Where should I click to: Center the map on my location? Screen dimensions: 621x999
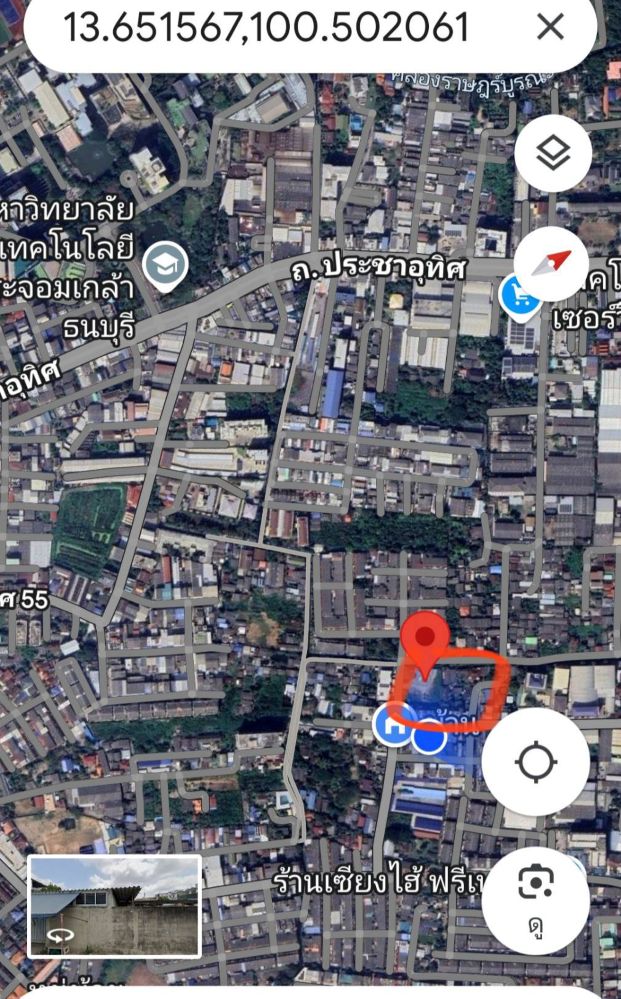click(x=536, y=763)
